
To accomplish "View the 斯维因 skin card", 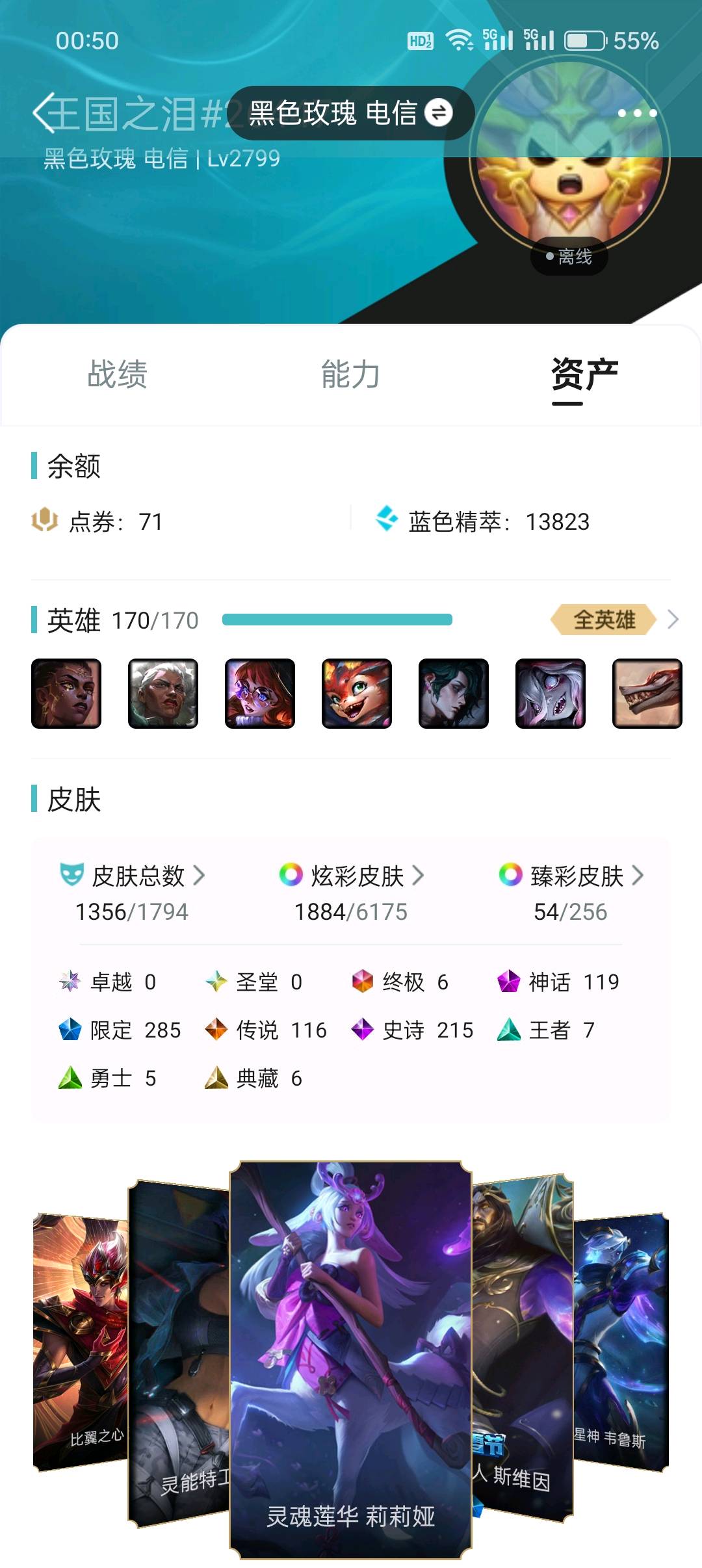I will pyautogui.click(x=523, y=1348).
